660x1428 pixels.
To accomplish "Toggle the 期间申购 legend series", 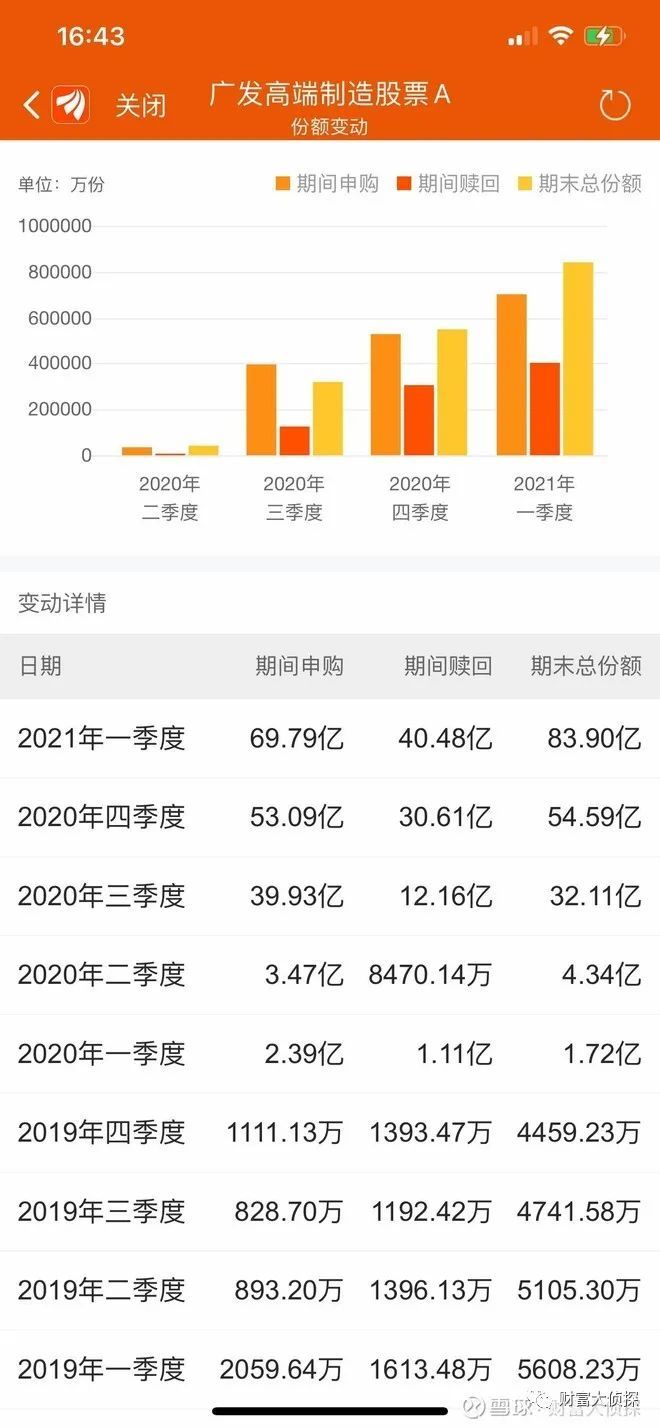I will coord(327,183).
